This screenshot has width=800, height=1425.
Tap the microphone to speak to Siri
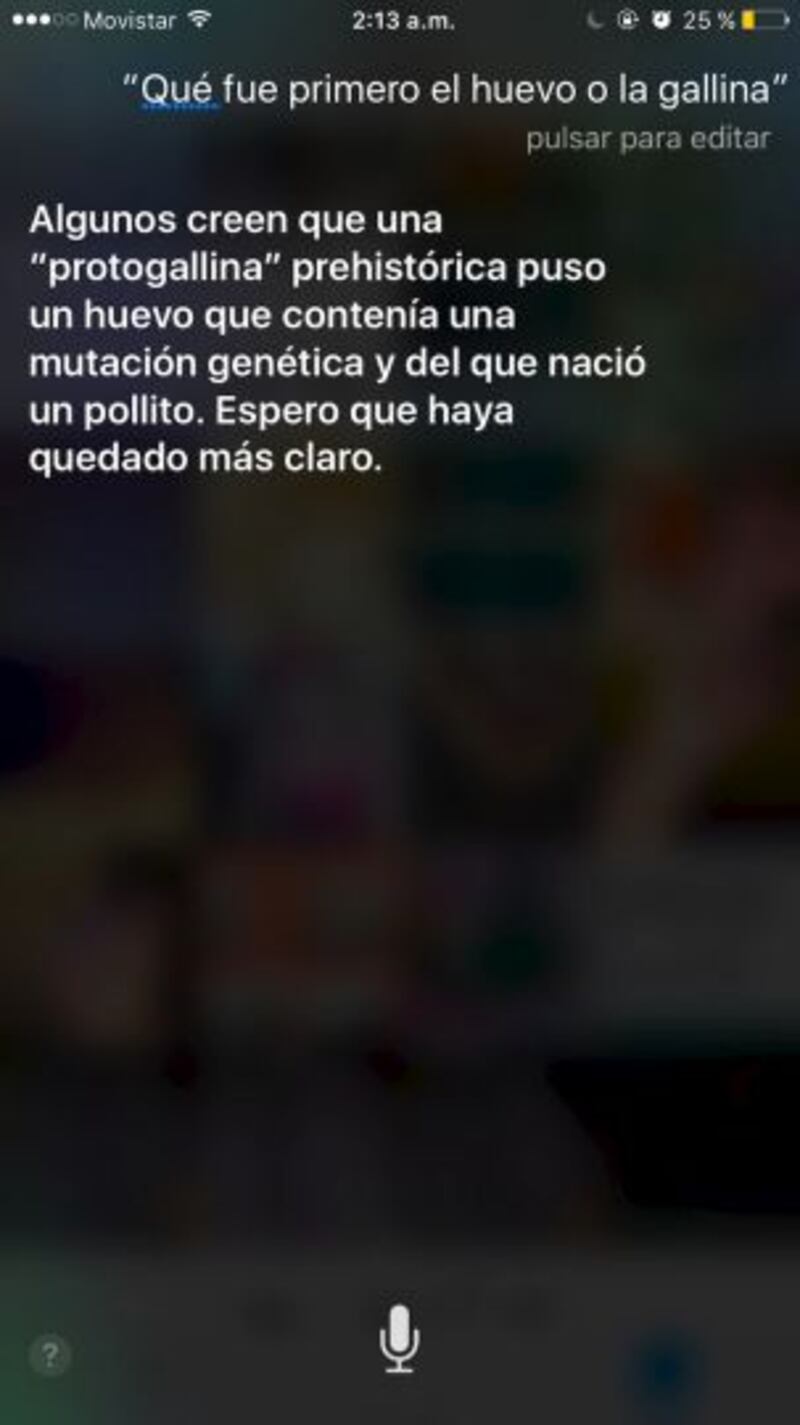tap(400, 1339)
